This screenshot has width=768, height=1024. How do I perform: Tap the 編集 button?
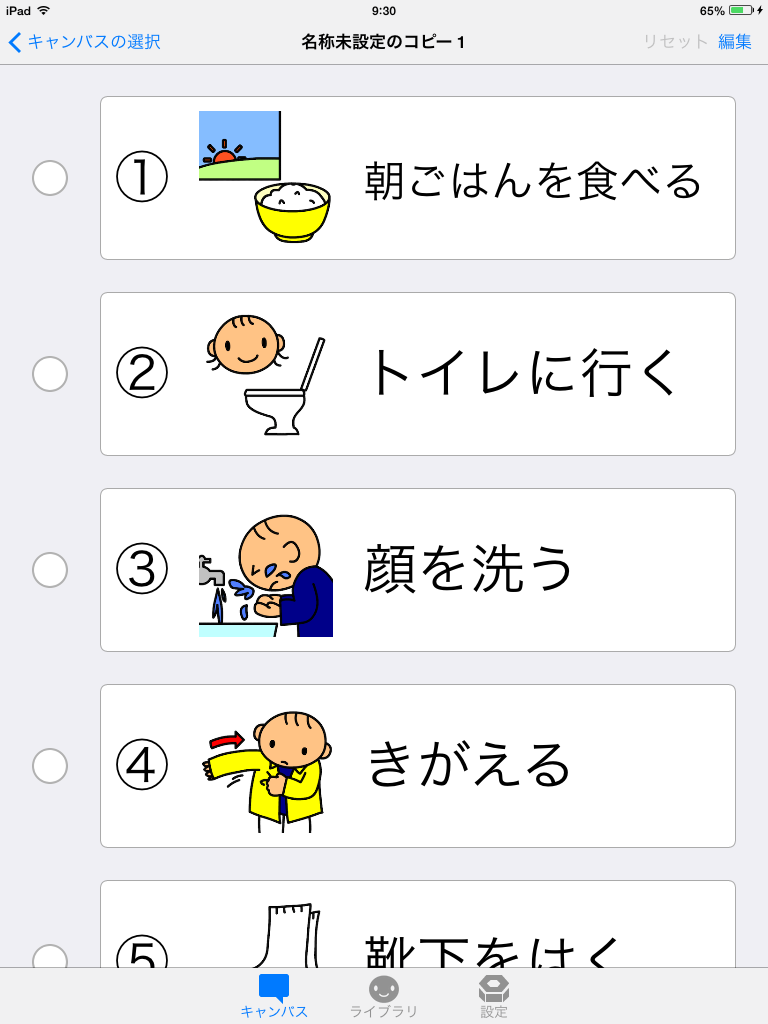(x=735, y=42)
